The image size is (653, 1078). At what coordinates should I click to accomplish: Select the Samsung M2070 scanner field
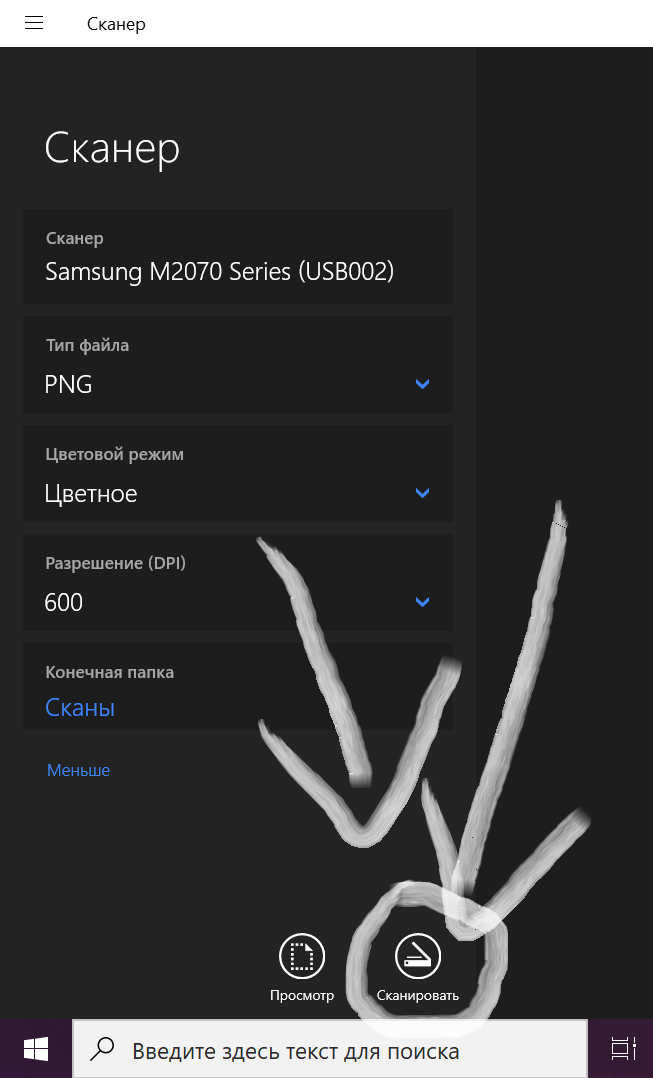point(238,256)
